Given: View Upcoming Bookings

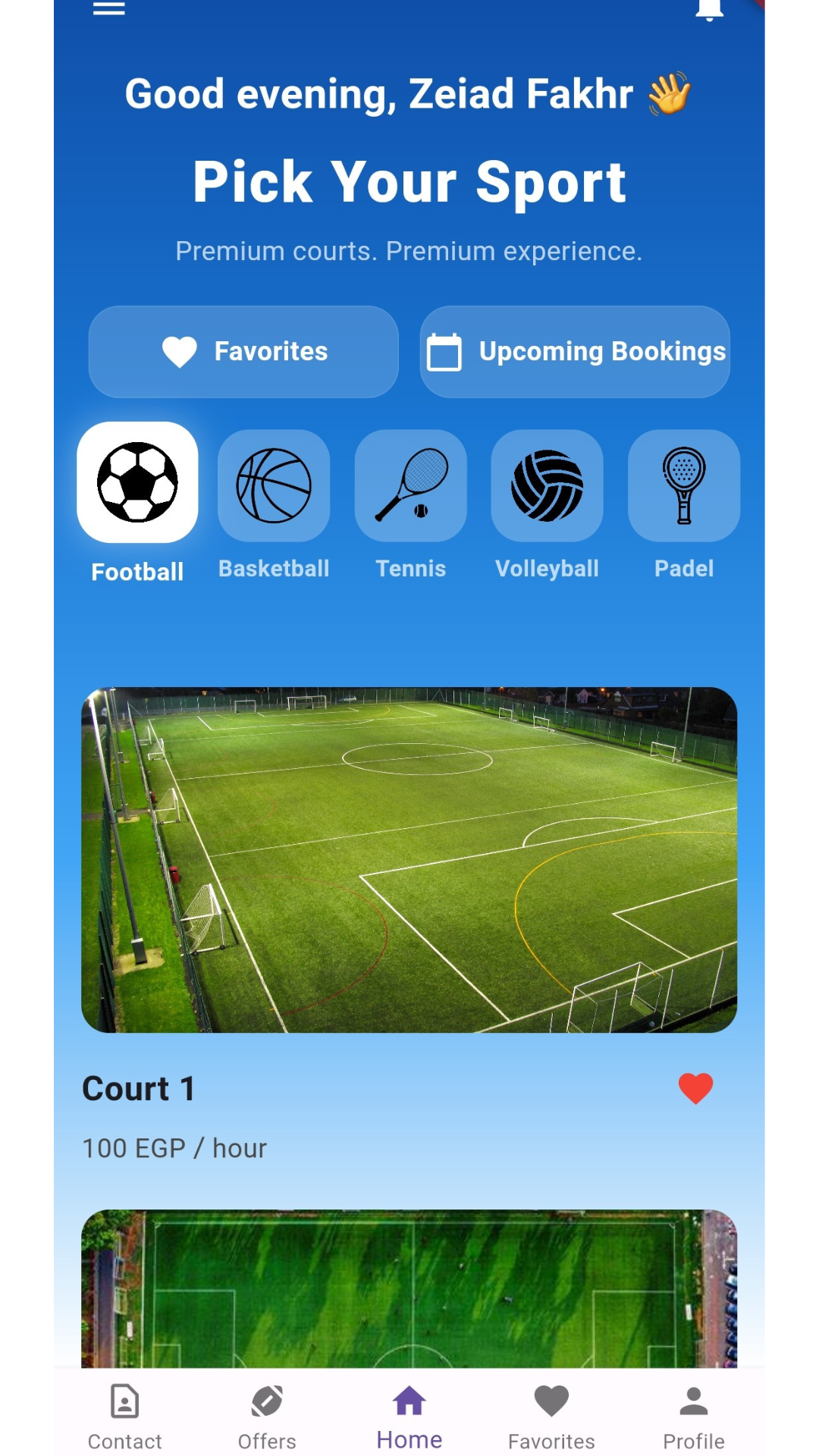Looking at the screenshot, I should point(575,352).
